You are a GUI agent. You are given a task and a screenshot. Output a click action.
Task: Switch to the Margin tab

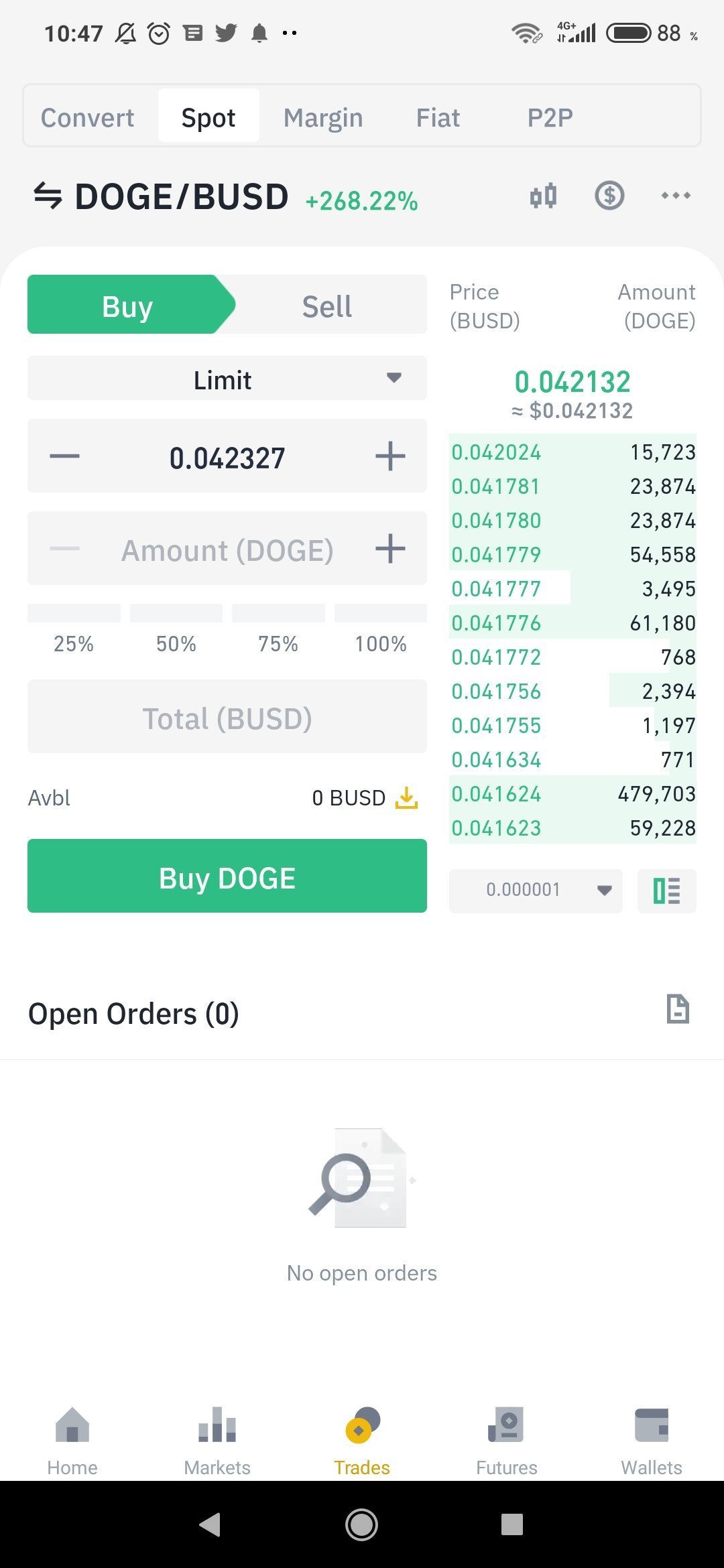coord(323,117)
